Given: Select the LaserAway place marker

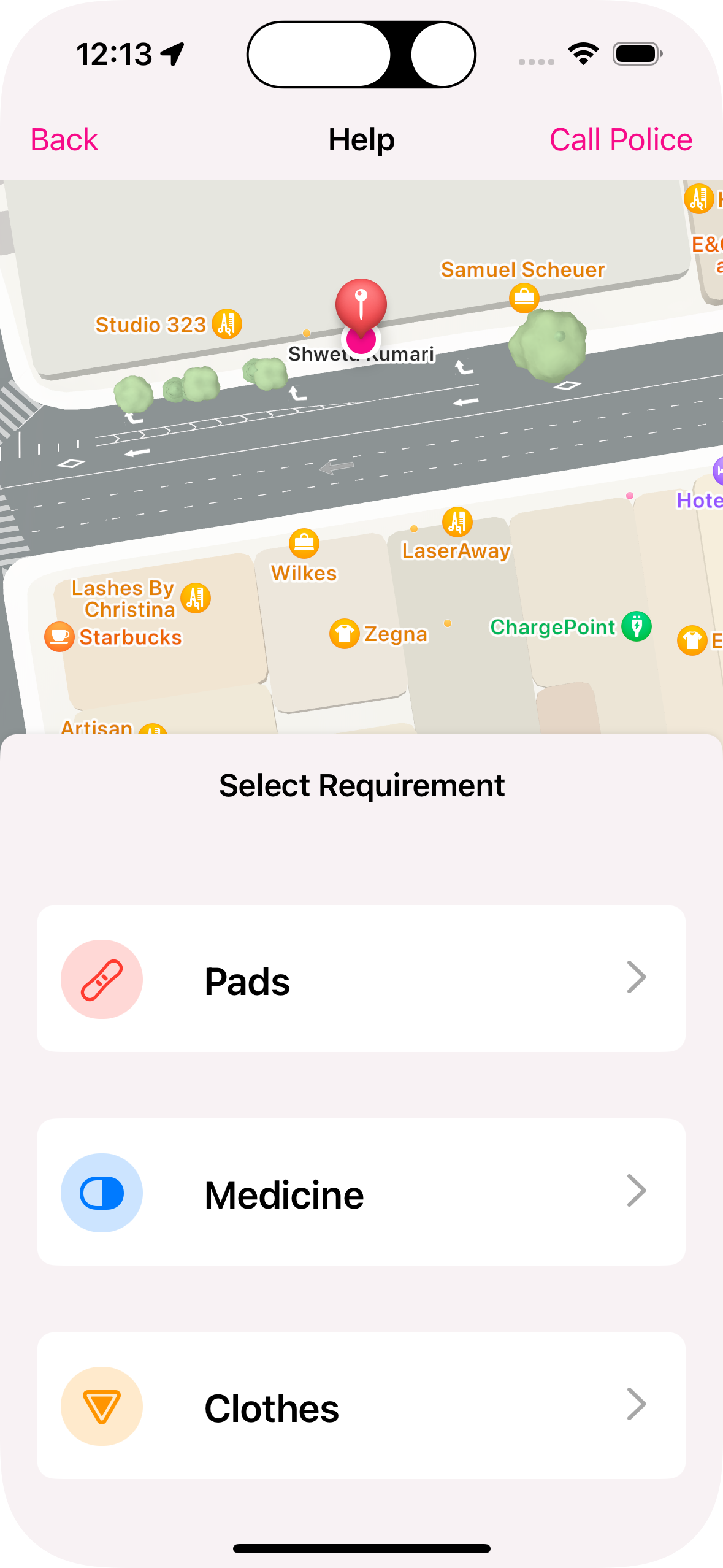Looking at the screenshot, I should pyautogui.click(x=457, y=523).
